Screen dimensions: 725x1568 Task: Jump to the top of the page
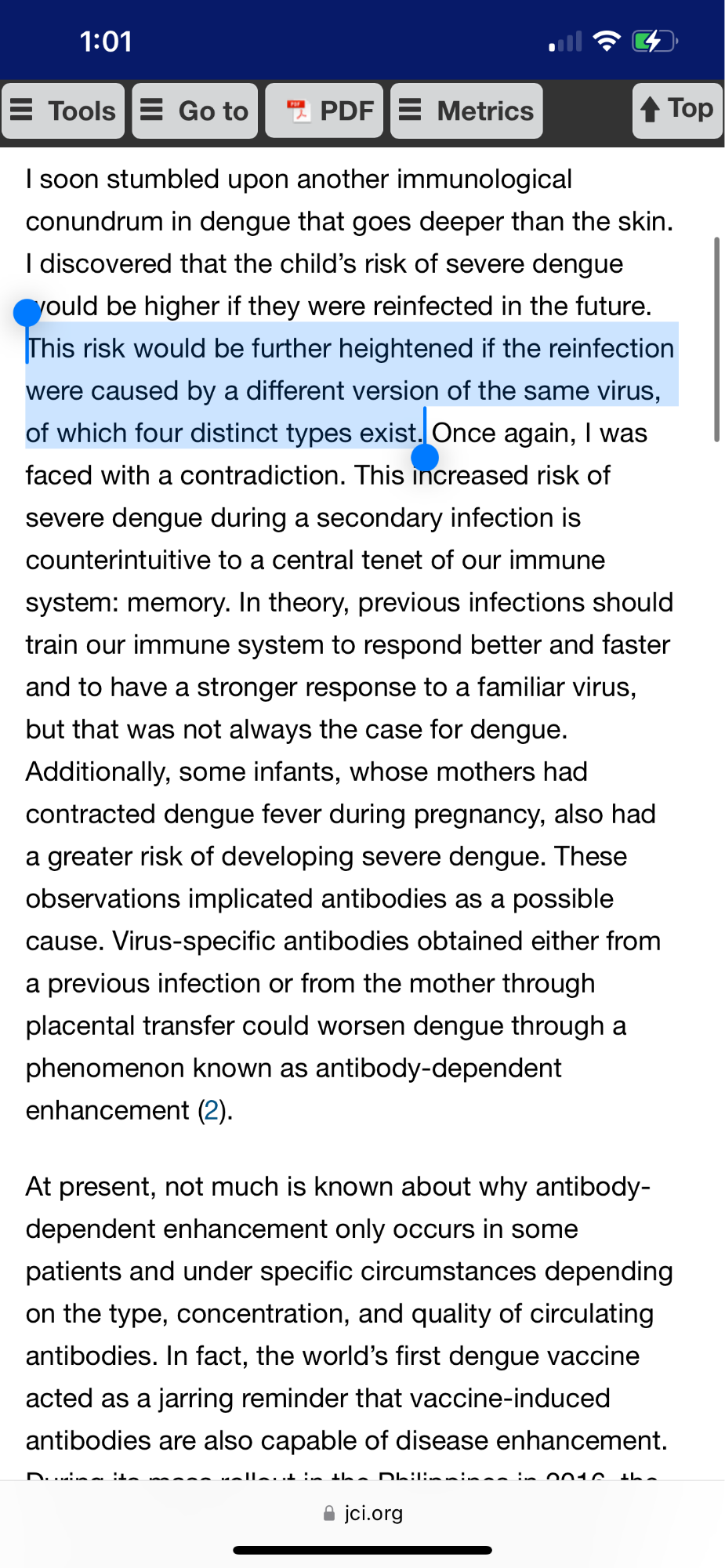tap(677, 111)
